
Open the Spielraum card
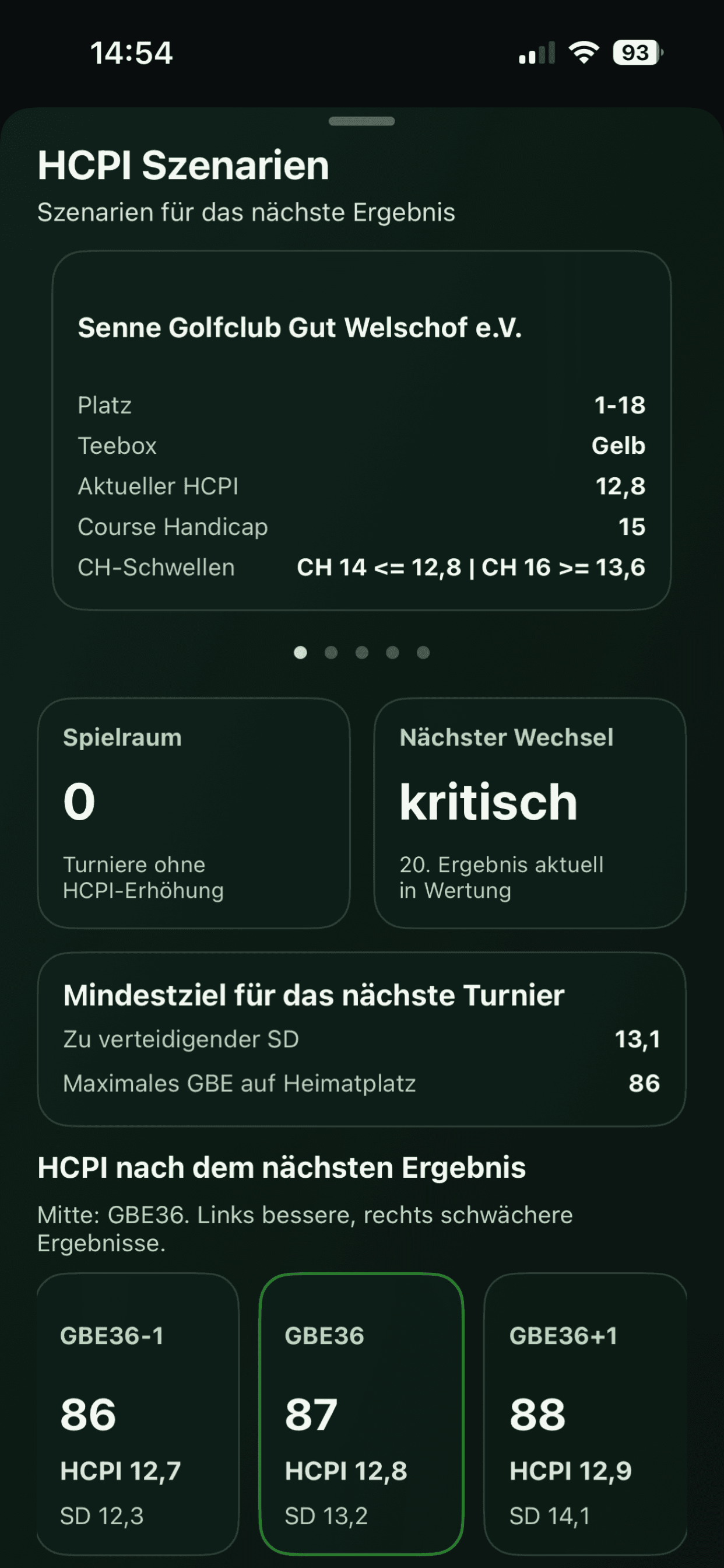click(x=194, y=813)
